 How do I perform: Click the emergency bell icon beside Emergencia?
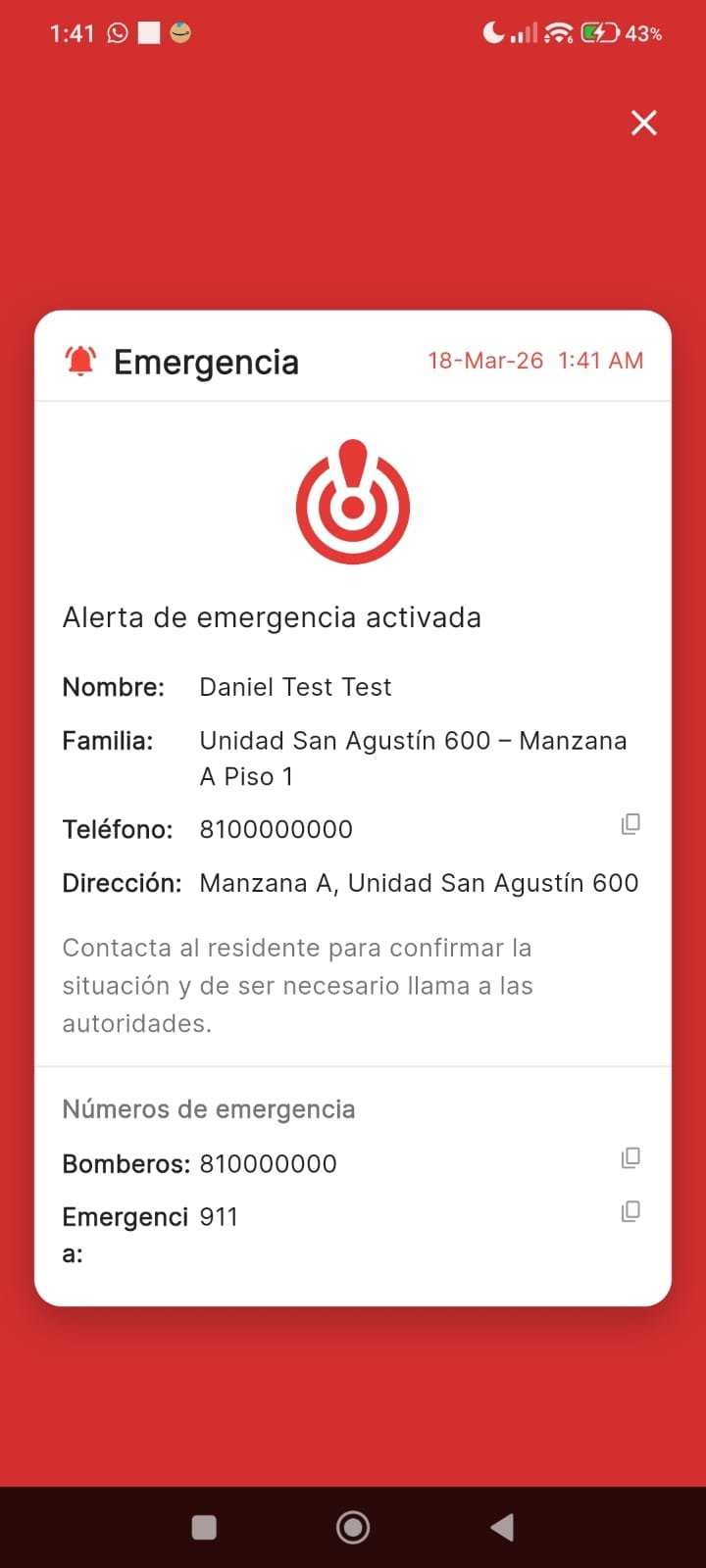point(81,360)
